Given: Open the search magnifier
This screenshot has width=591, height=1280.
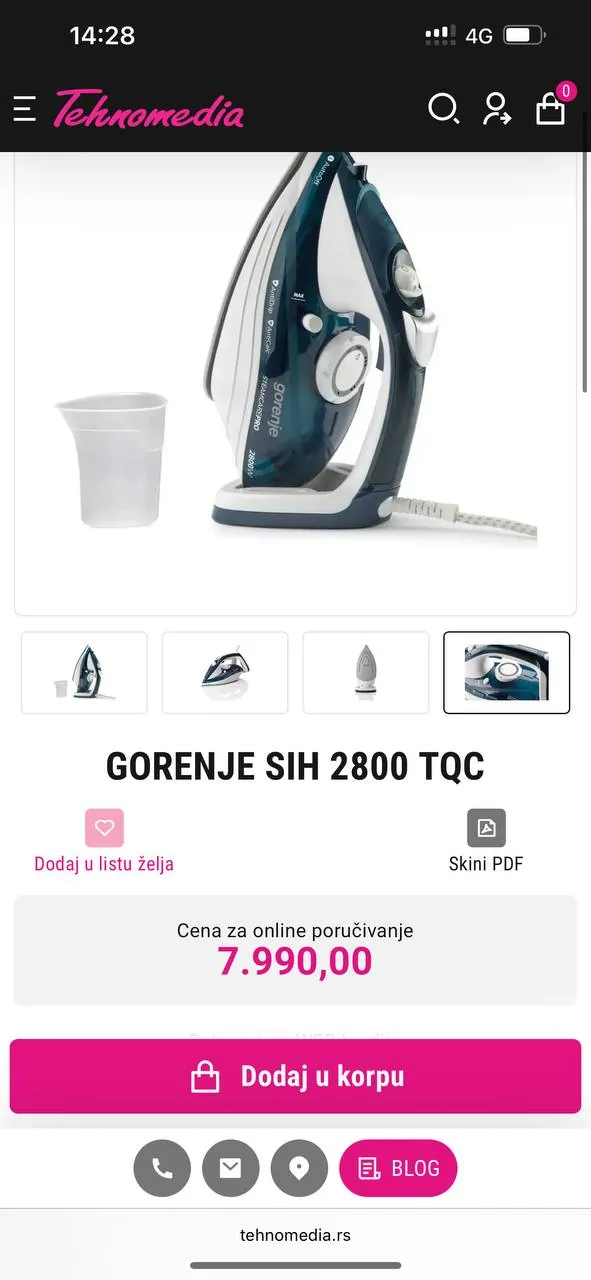Looking at the screenshot, I should (x=443, y=108).
